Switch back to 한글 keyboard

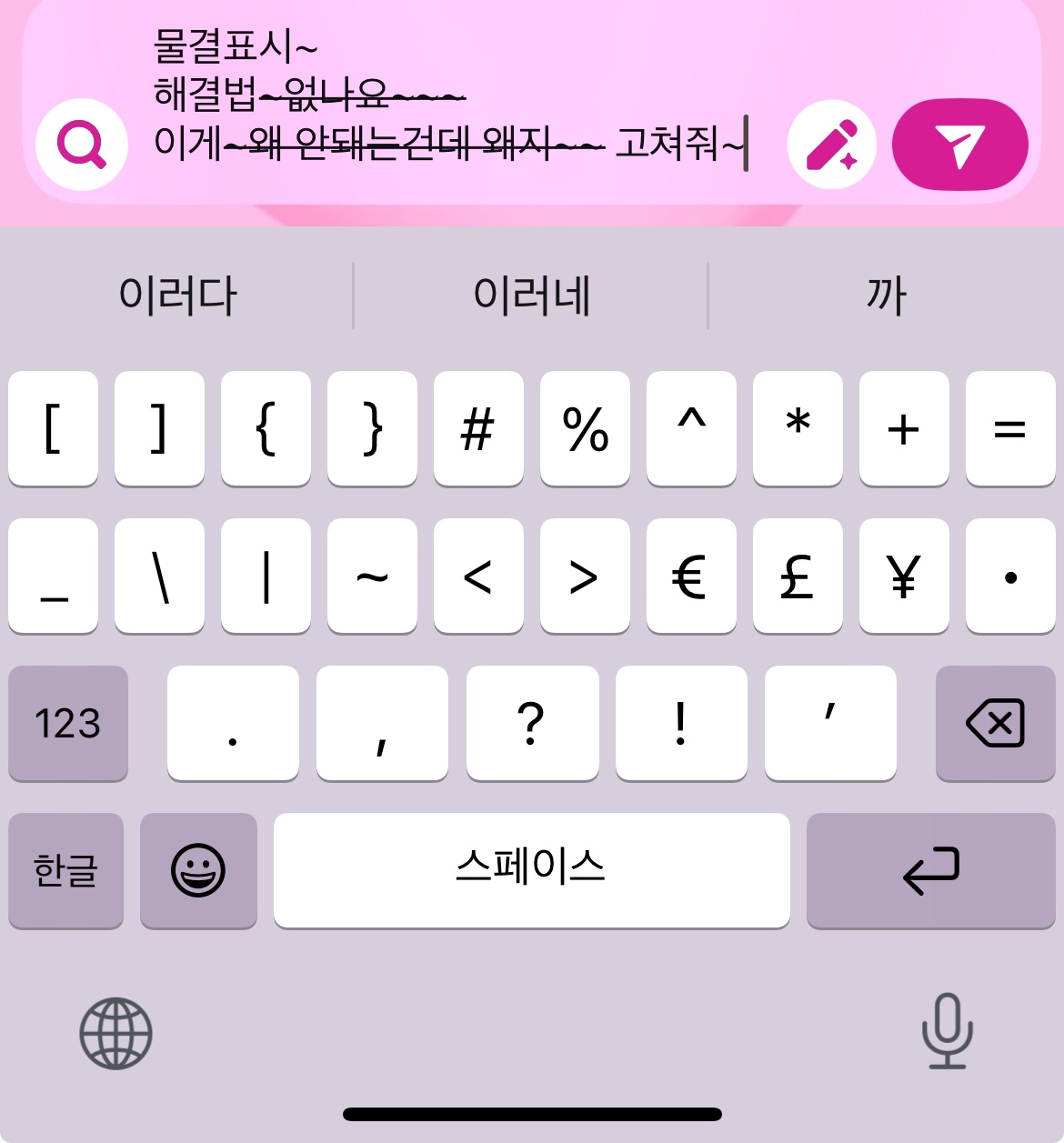(65, 870)
